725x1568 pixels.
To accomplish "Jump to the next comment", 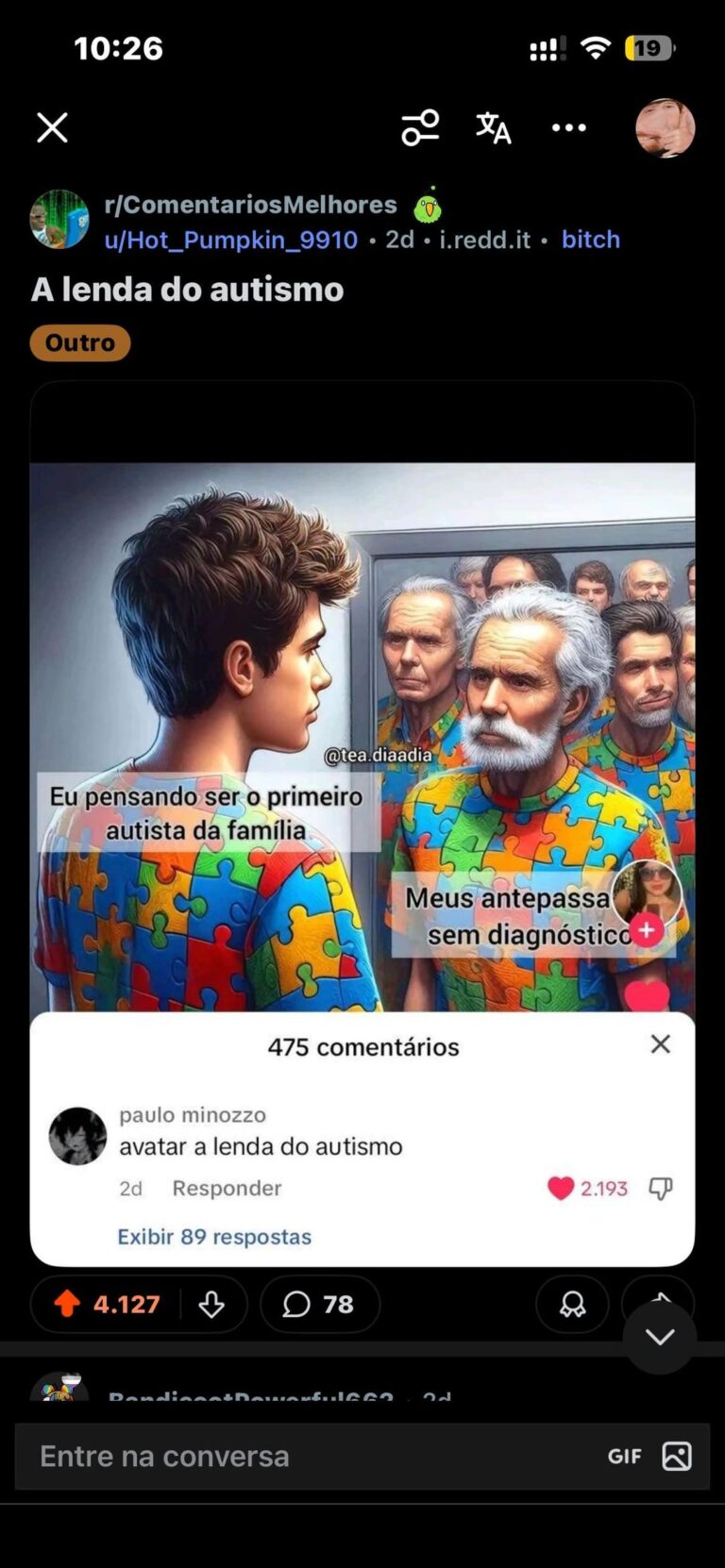I will tap(660, 1337).
